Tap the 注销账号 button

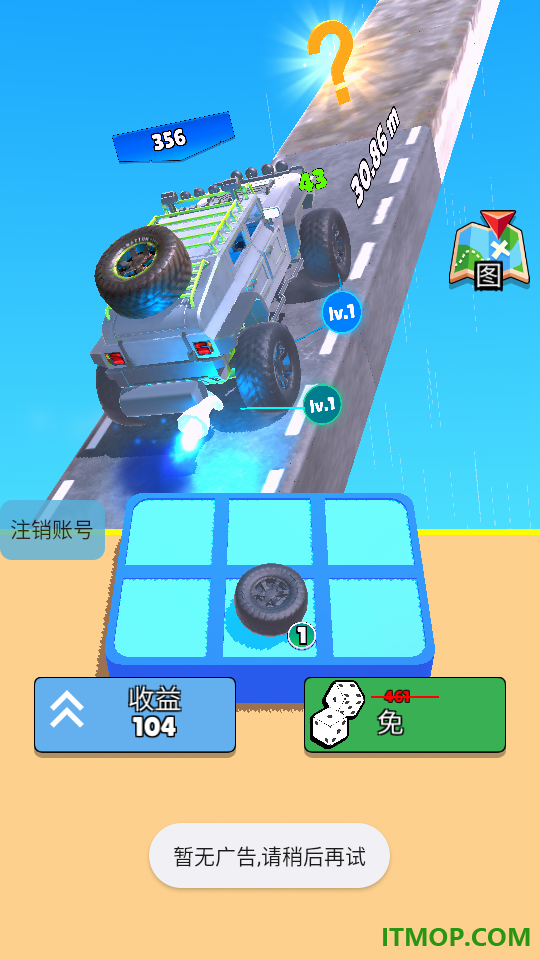[52, 530]
